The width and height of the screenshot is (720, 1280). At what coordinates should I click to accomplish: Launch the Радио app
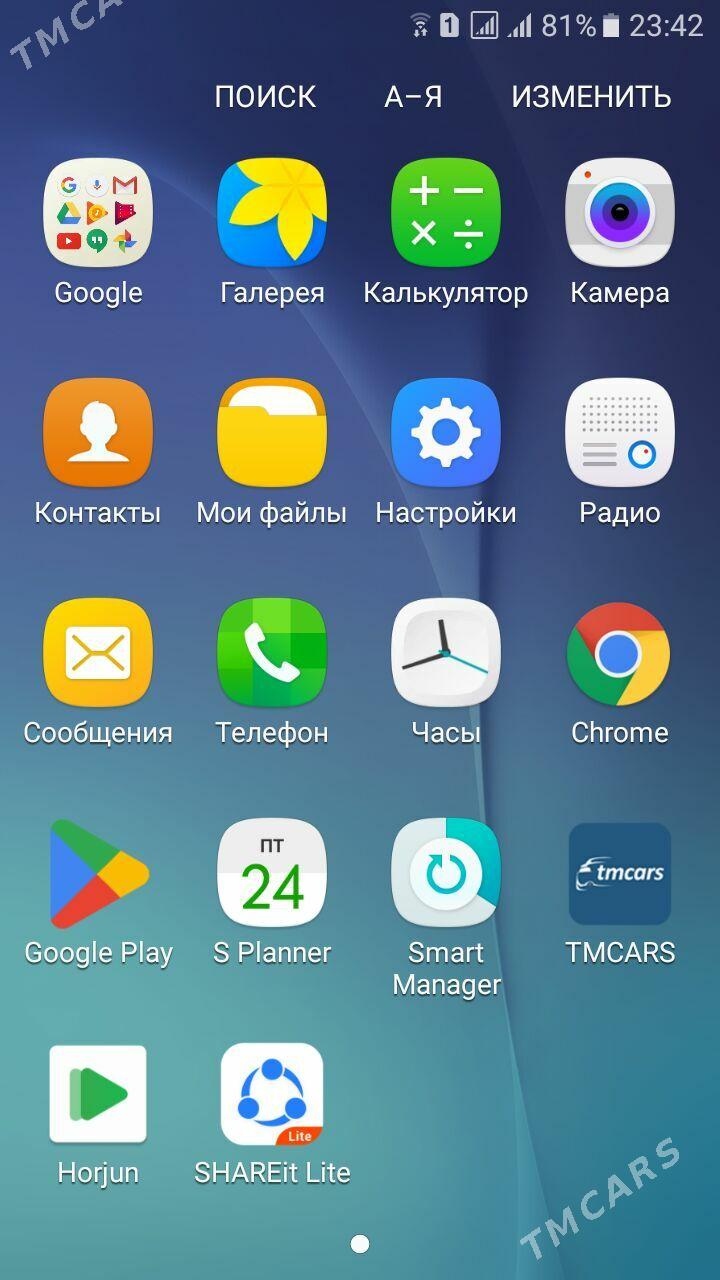pyautogui.click(x=620, y=433)
